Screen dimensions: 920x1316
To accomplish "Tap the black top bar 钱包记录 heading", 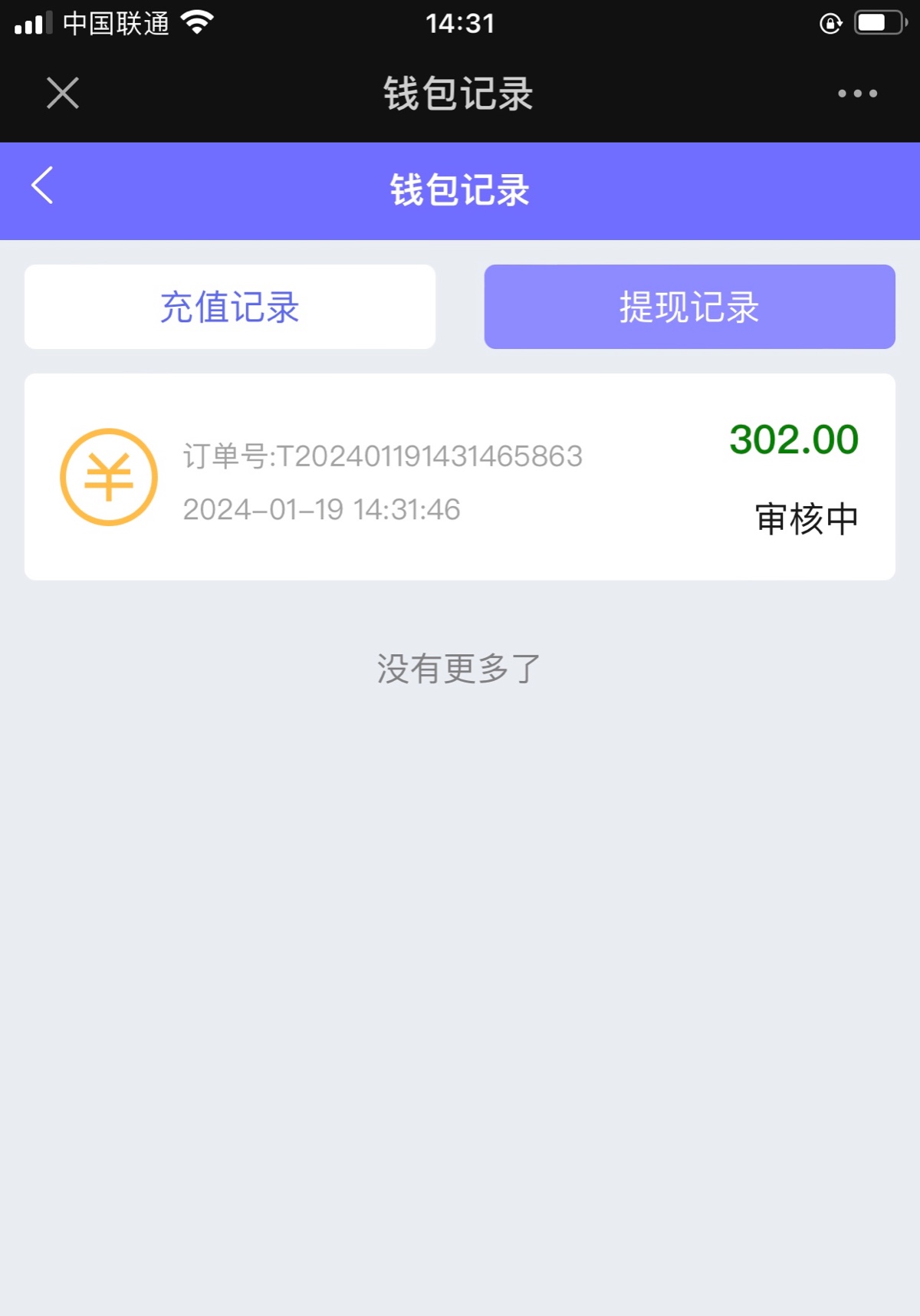I will (458, 94).
